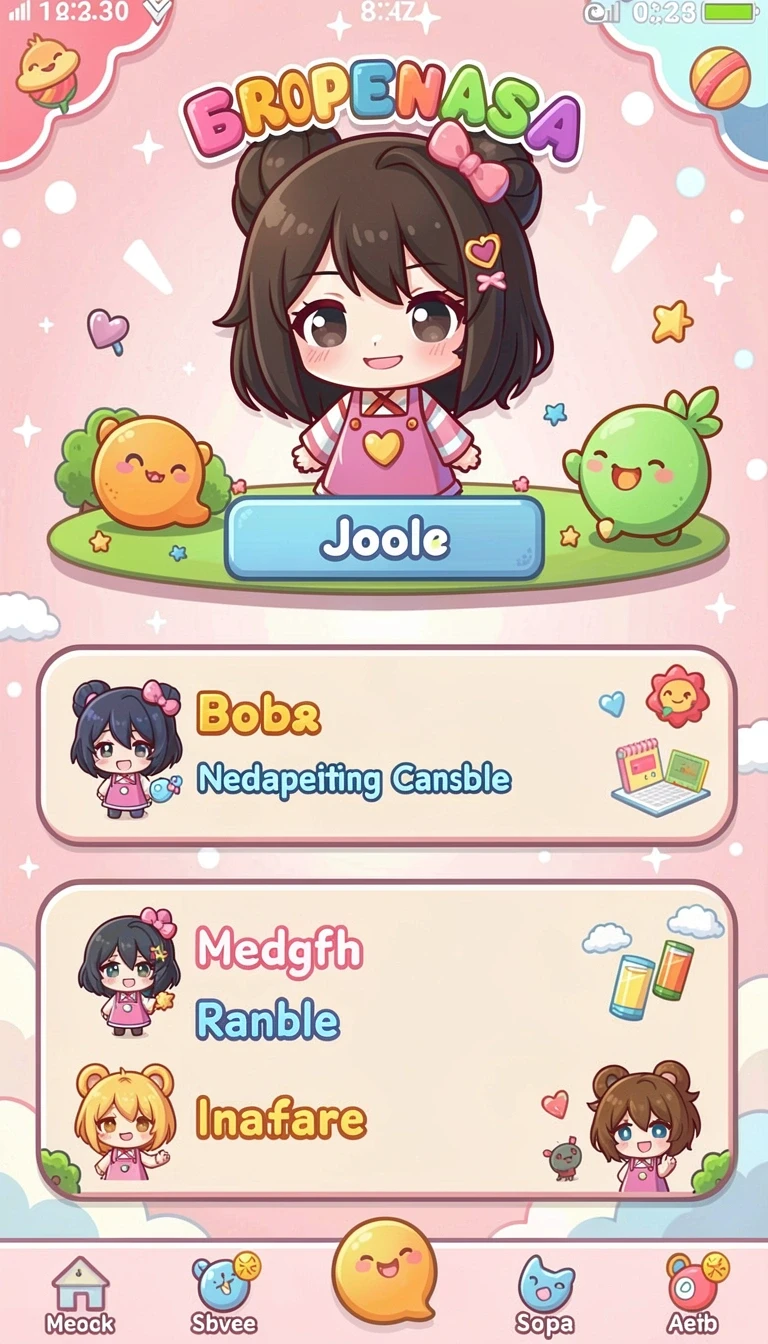
Task: Tap the striped ball icon at top right
Action: point(720,78)
